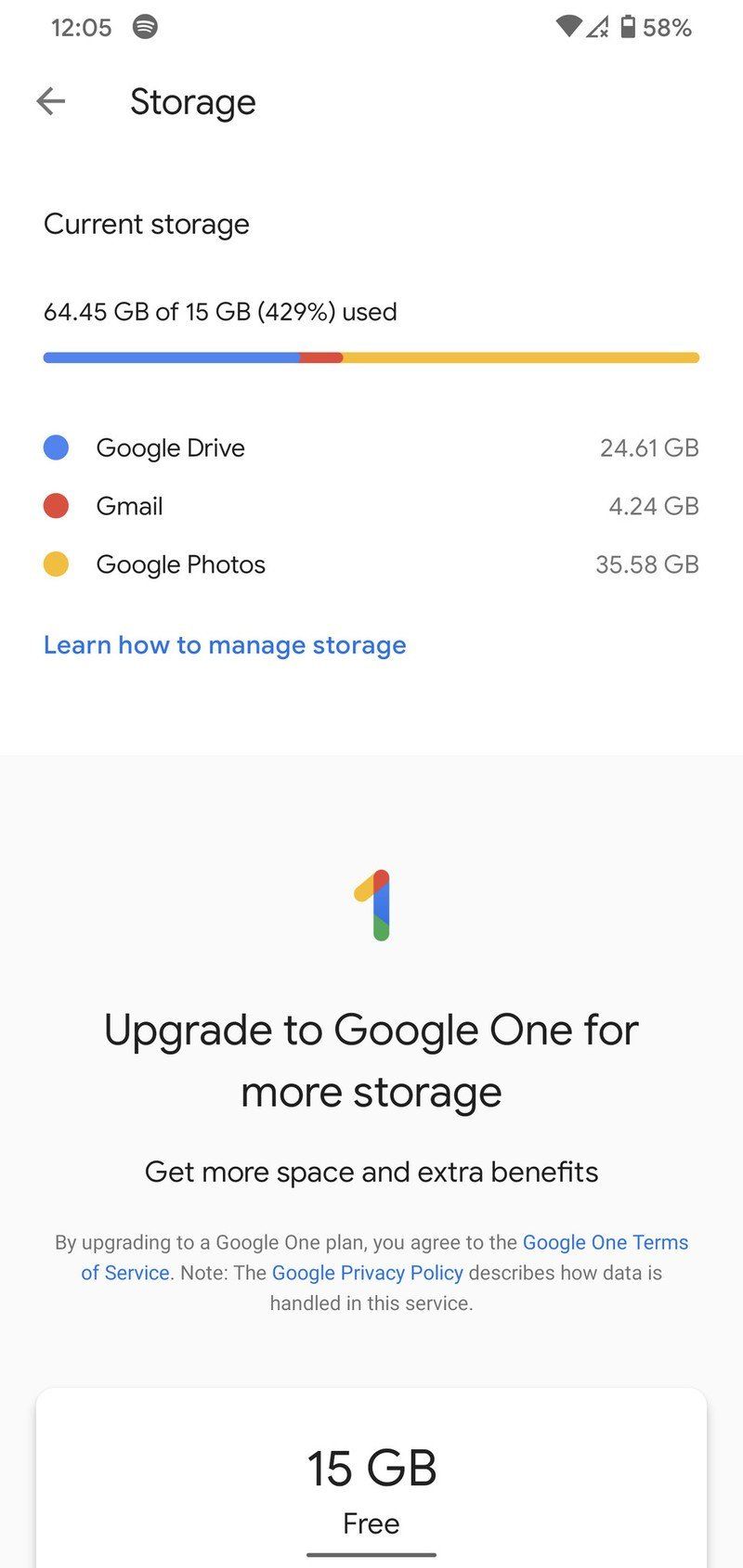The image size is (743, 1568).
Task: Tap the back arrow to exit Storage
Action: click(x=51, y=101)
